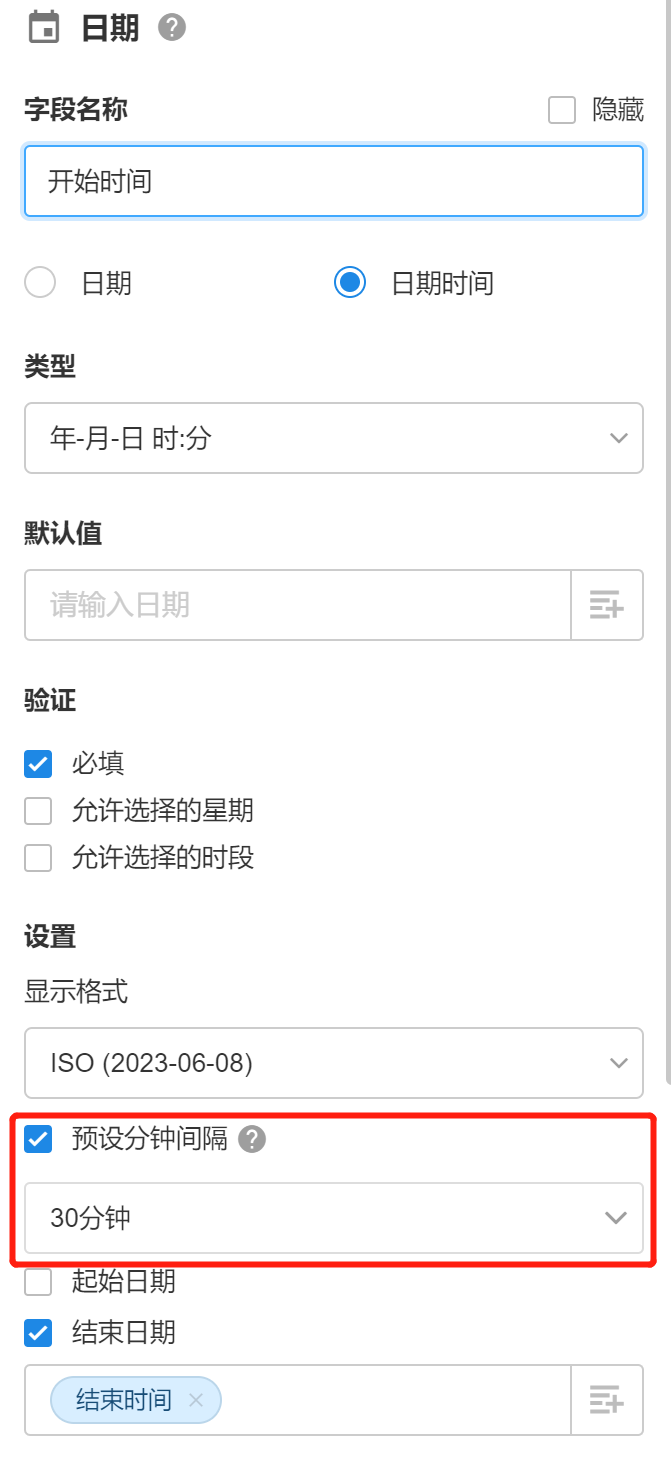Select the 日期时间 radio option
Viewport: 671px width, 1459px height.
click(350, 283)
